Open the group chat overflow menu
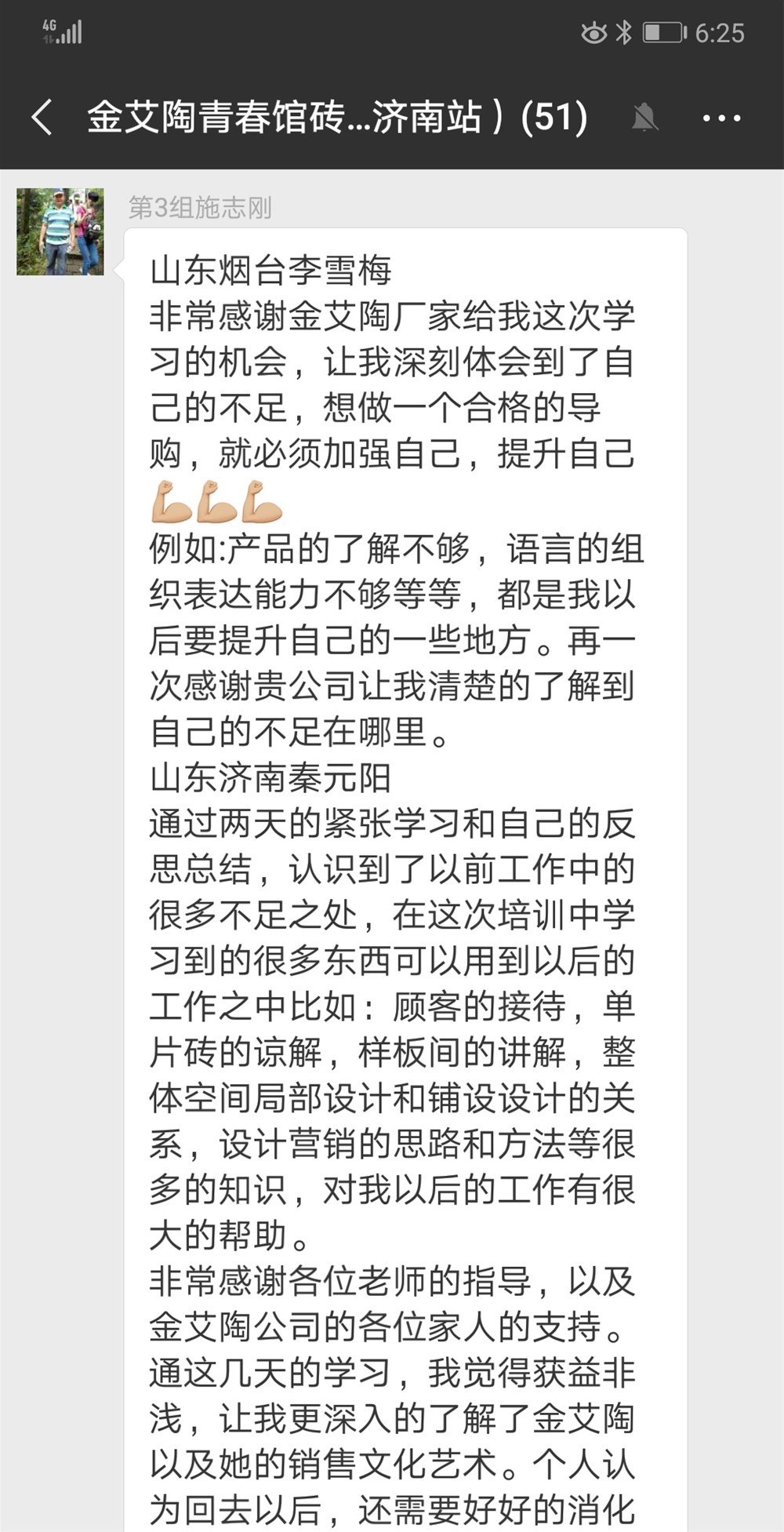Image resolution: width=784 pixels, height=1532 pixels. (721, 118)
